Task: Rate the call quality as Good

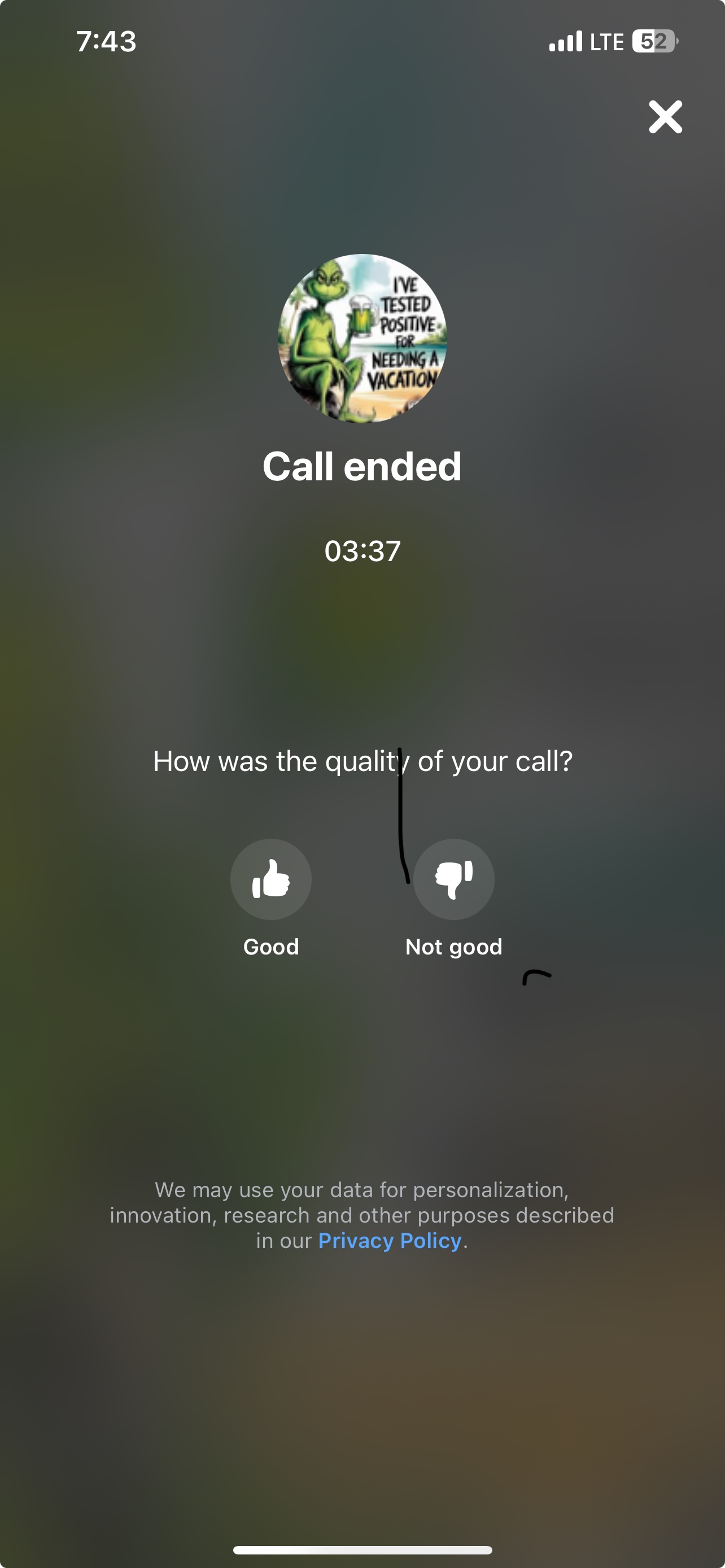Action: click(x=271, y=879)
